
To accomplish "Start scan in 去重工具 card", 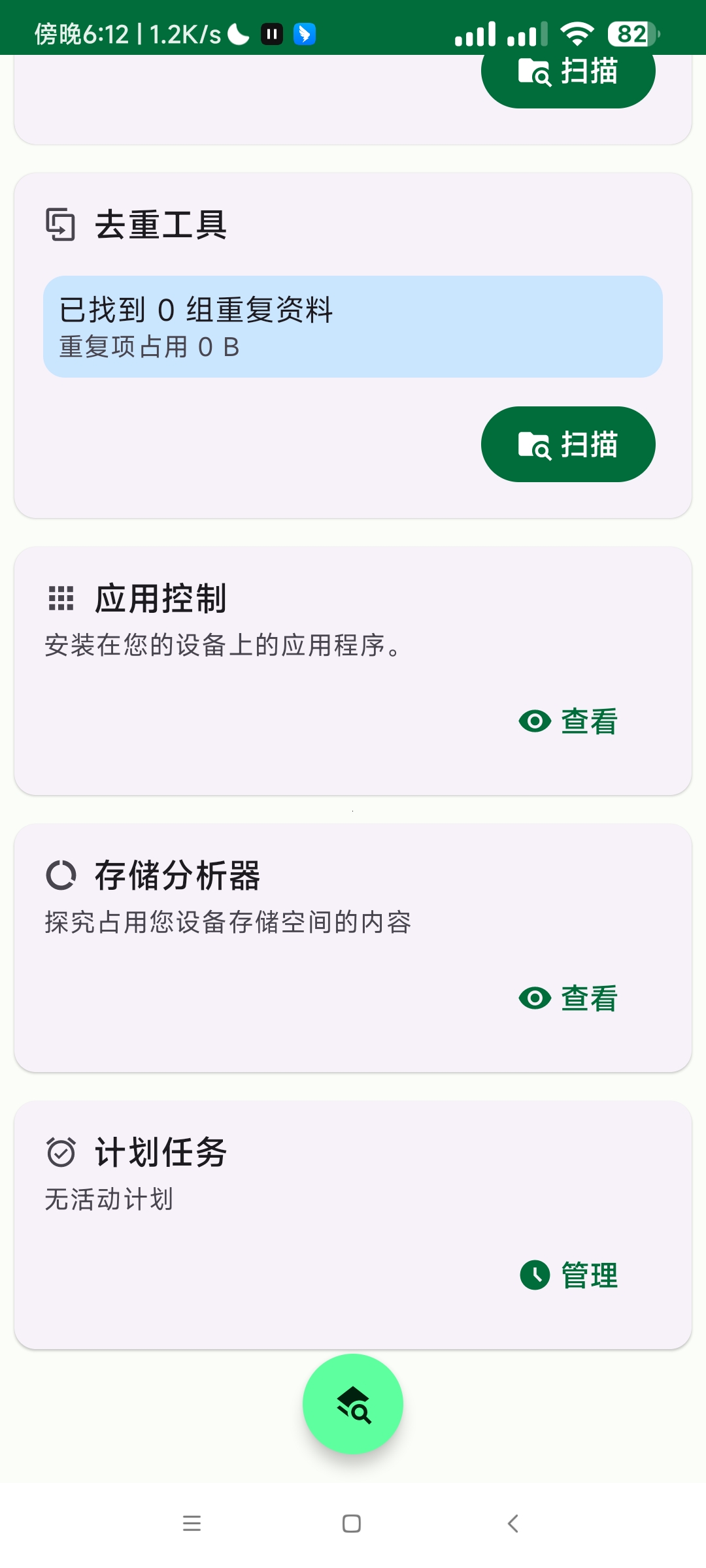I will [567, 444].
